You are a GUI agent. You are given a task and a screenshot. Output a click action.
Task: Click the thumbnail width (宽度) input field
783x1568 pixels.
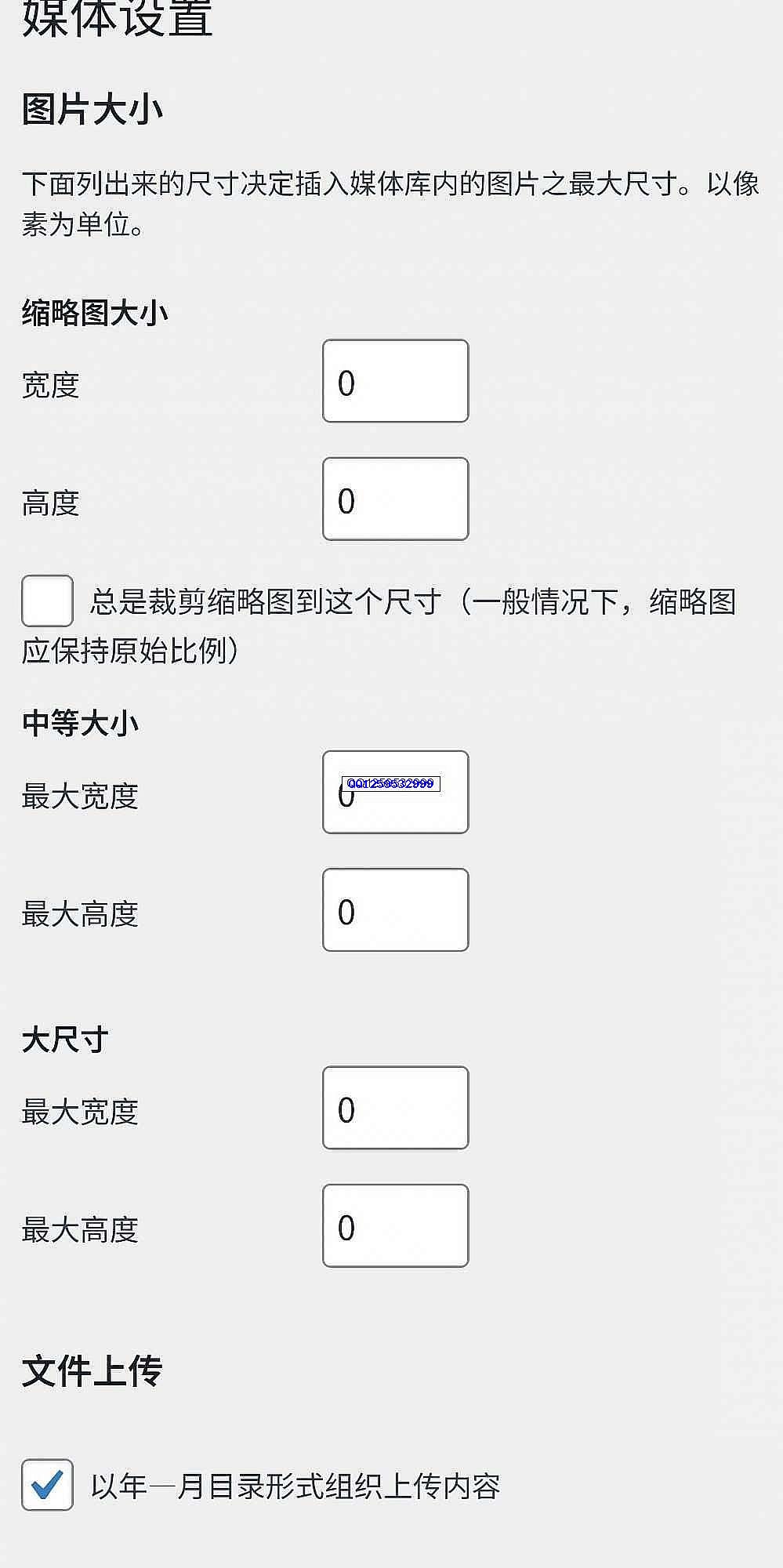coord(394,381)
